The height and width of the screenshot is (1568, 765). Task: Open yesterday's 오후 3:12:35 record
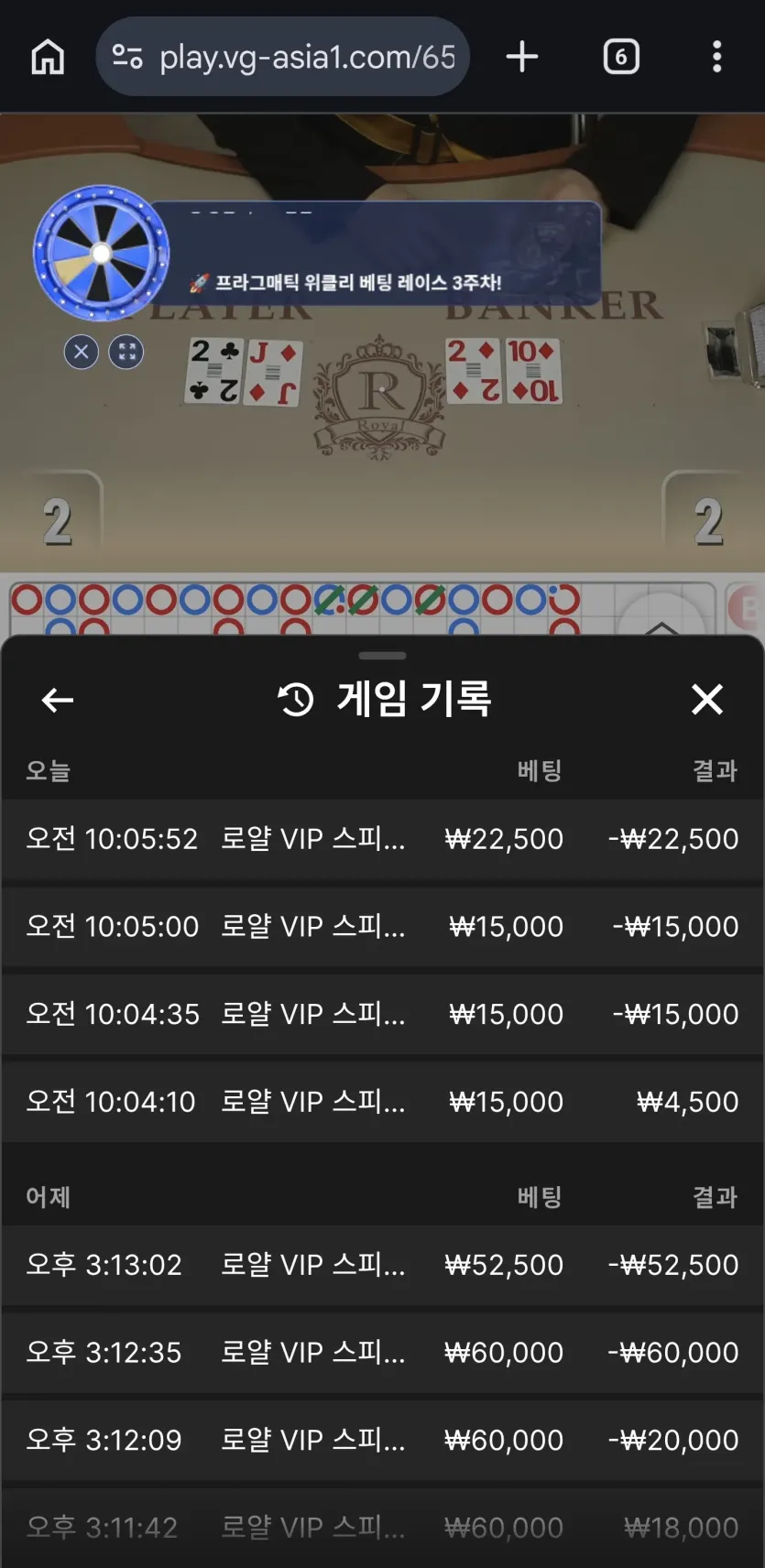pos(382,1353)
